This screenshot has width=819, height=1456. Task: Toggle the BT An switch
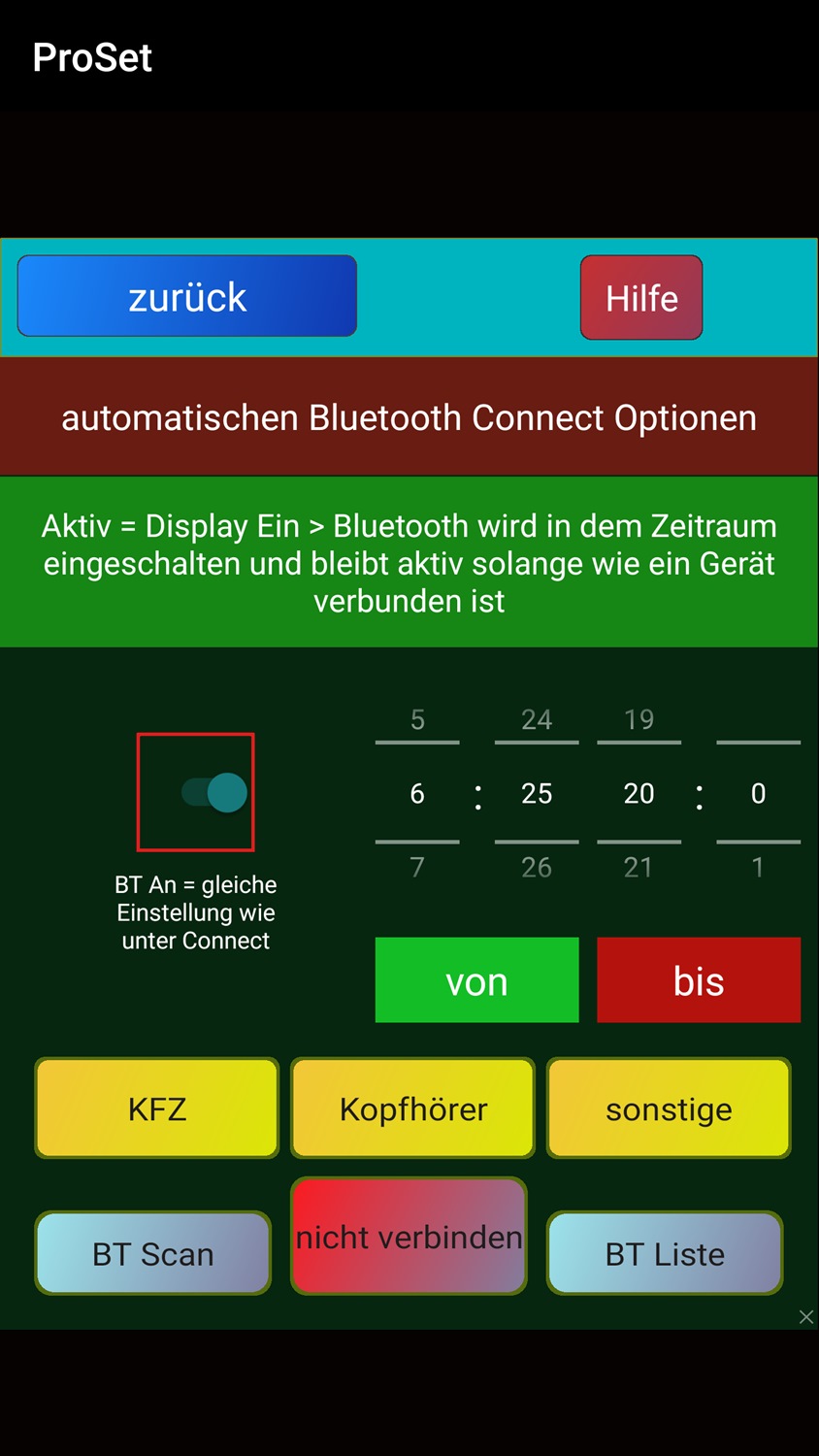pyautogui.click(x=214, y=792)
